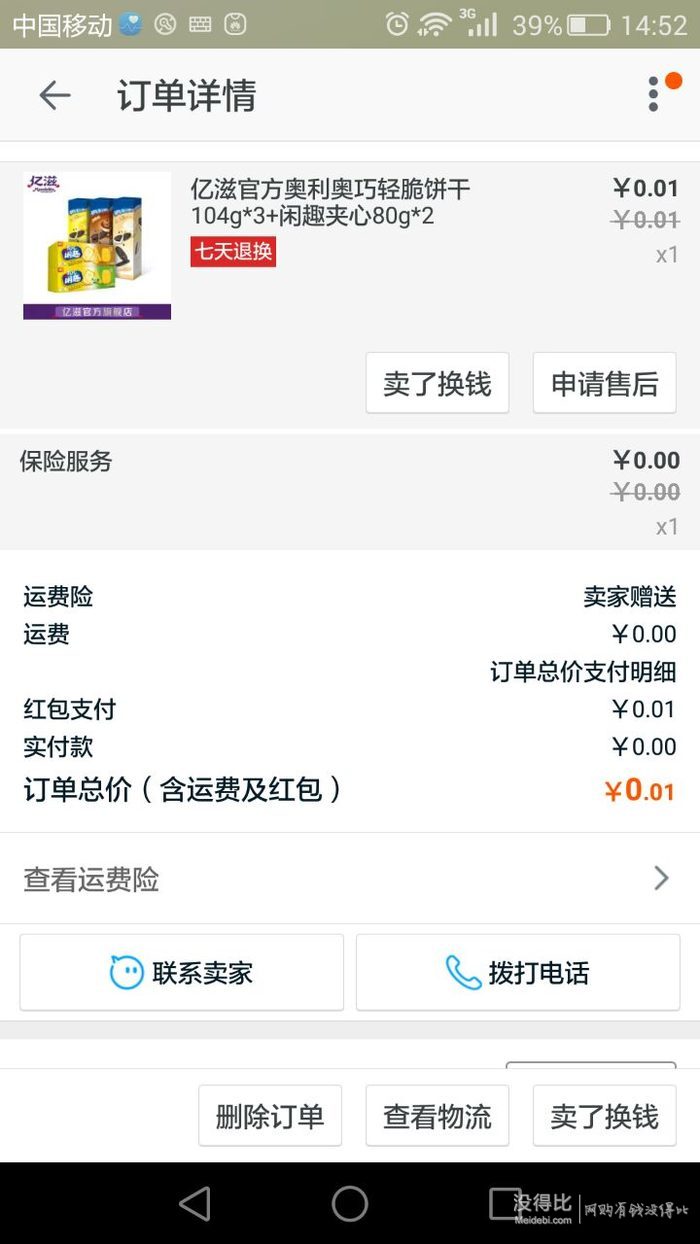700x1244 pixels.
Task: Go back from order details
Action: (x=55, y=95)
